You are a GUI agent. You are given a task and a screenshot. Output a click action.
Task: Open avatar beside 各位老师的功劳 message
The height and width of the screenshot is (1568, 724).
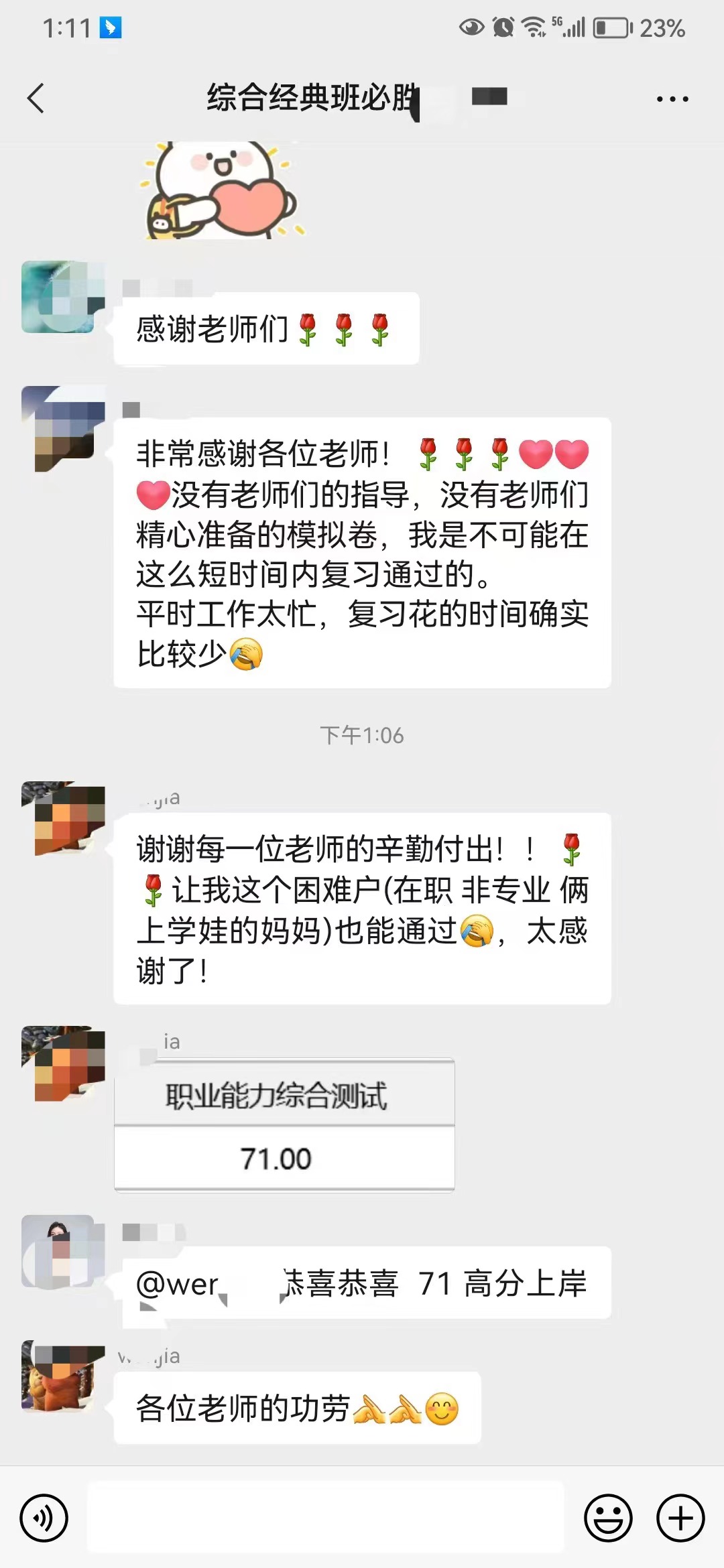[x=63, y=1376]
